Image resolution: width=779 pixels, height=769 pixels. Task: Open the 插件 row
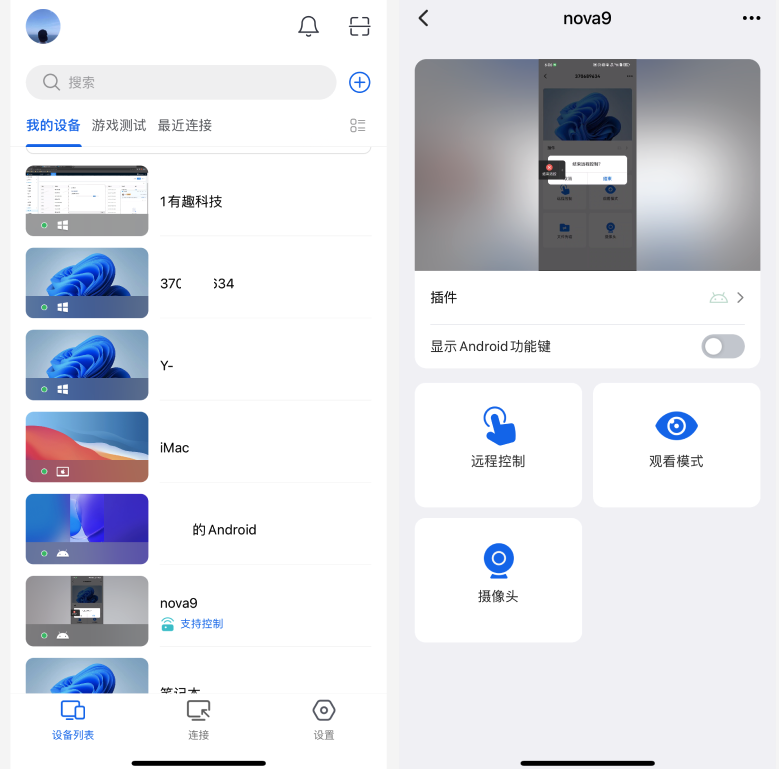587,297
